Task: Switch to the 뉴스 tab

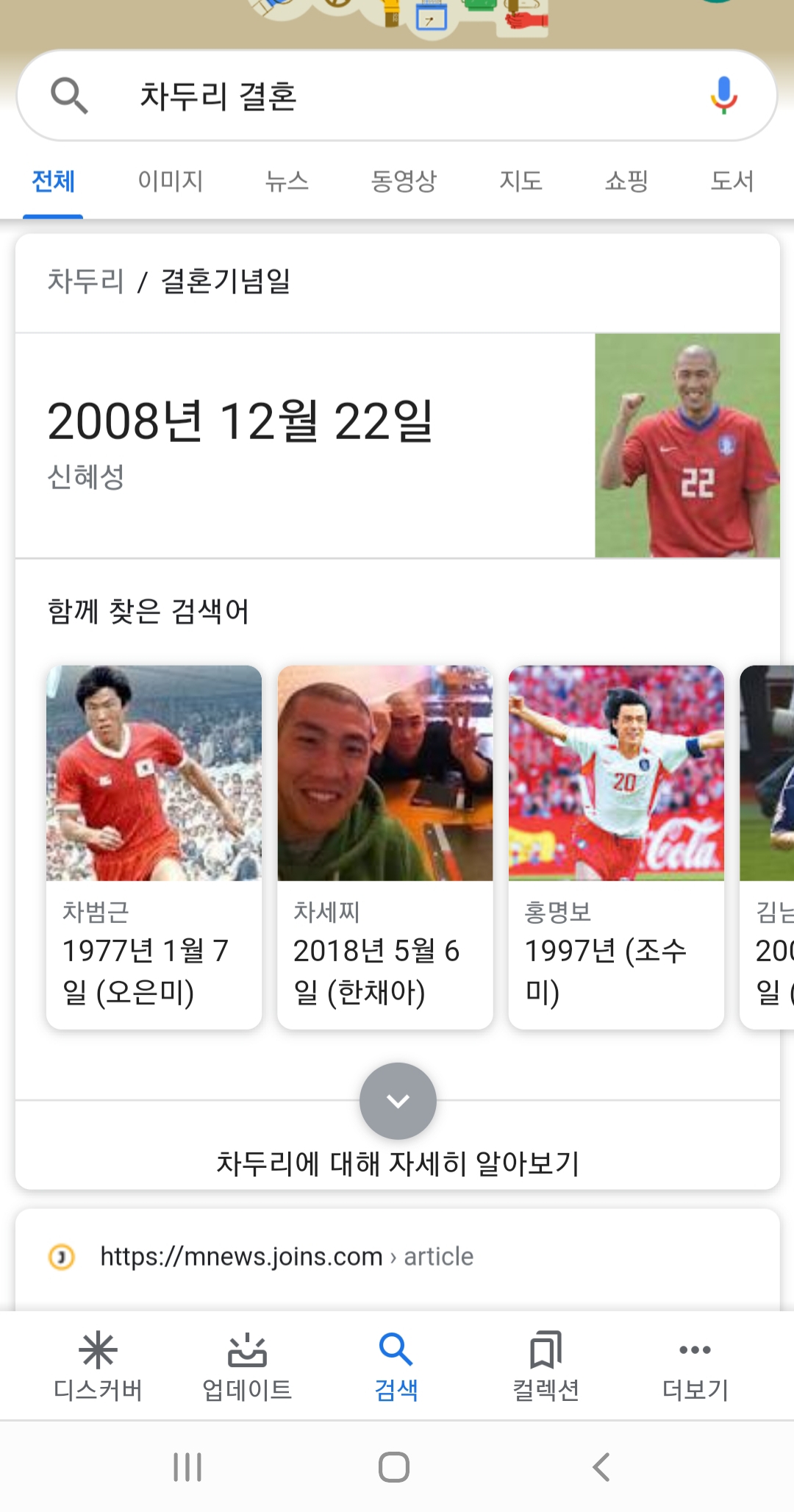Action: tap(287, 181)
